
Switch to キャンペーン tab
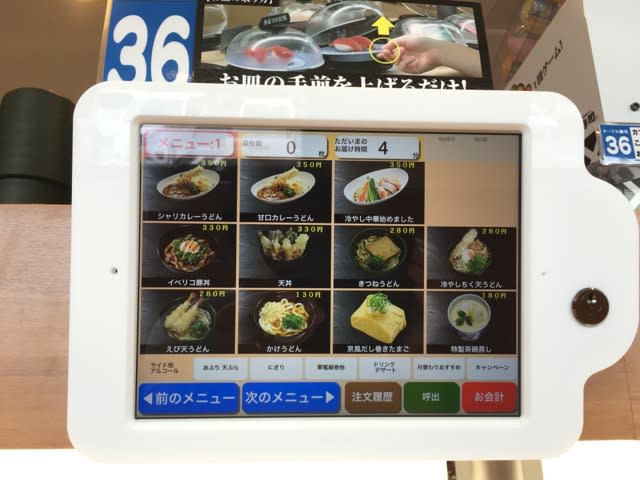coord(492,368)
